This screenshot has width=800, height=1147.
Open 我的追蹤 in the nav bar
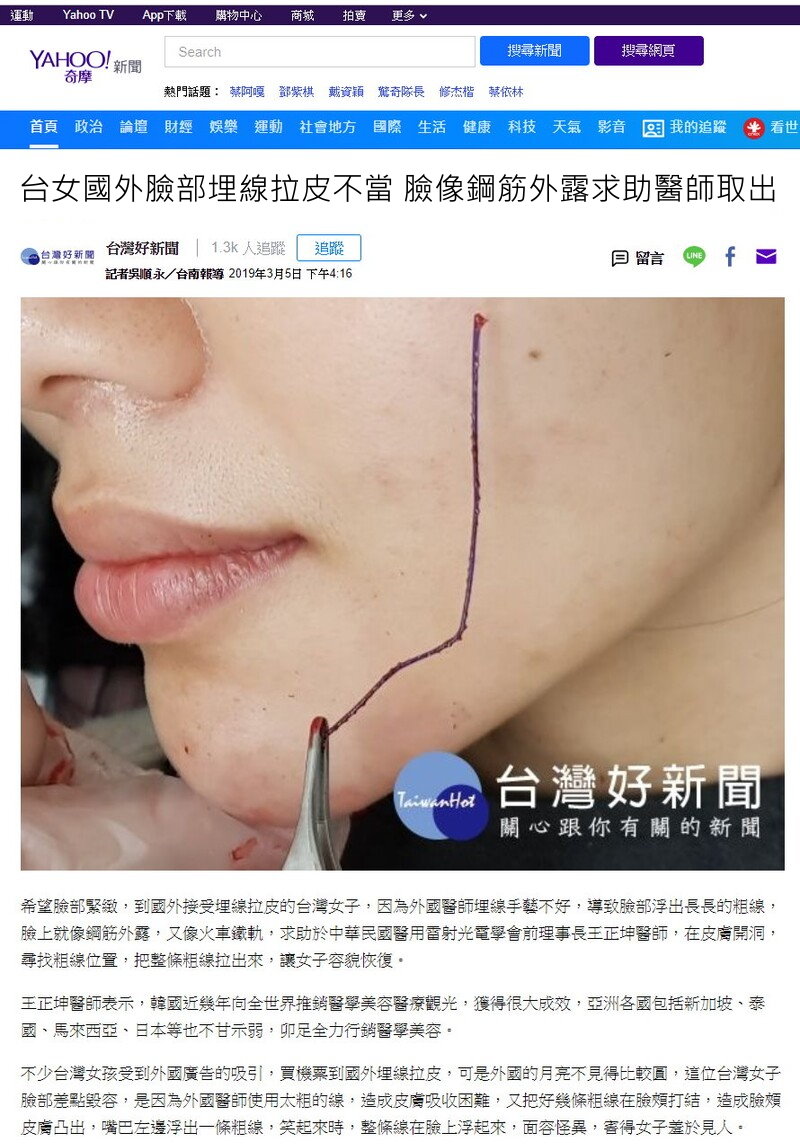[685, 127]
